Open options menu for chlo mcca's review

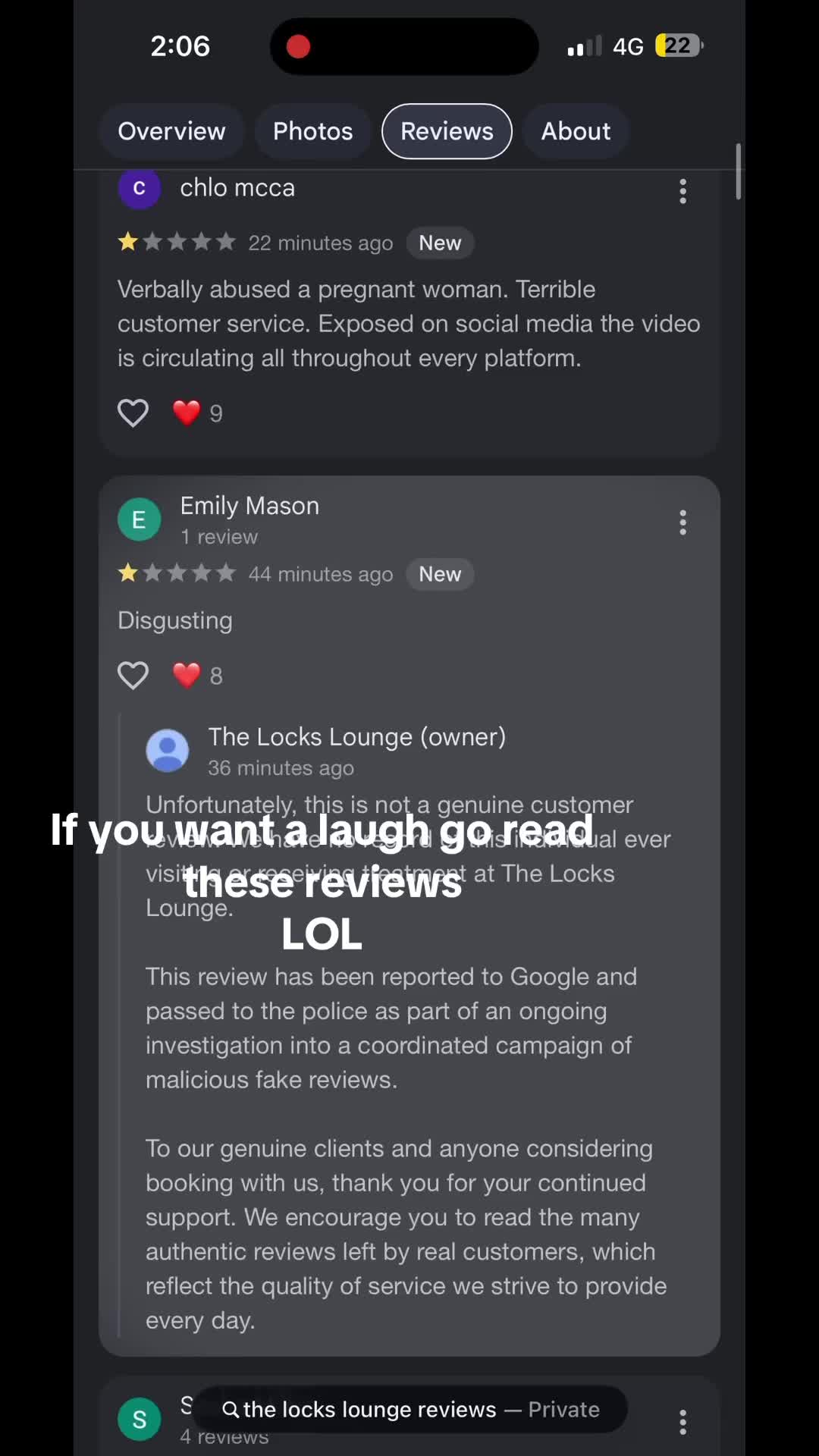coord(682,191)
